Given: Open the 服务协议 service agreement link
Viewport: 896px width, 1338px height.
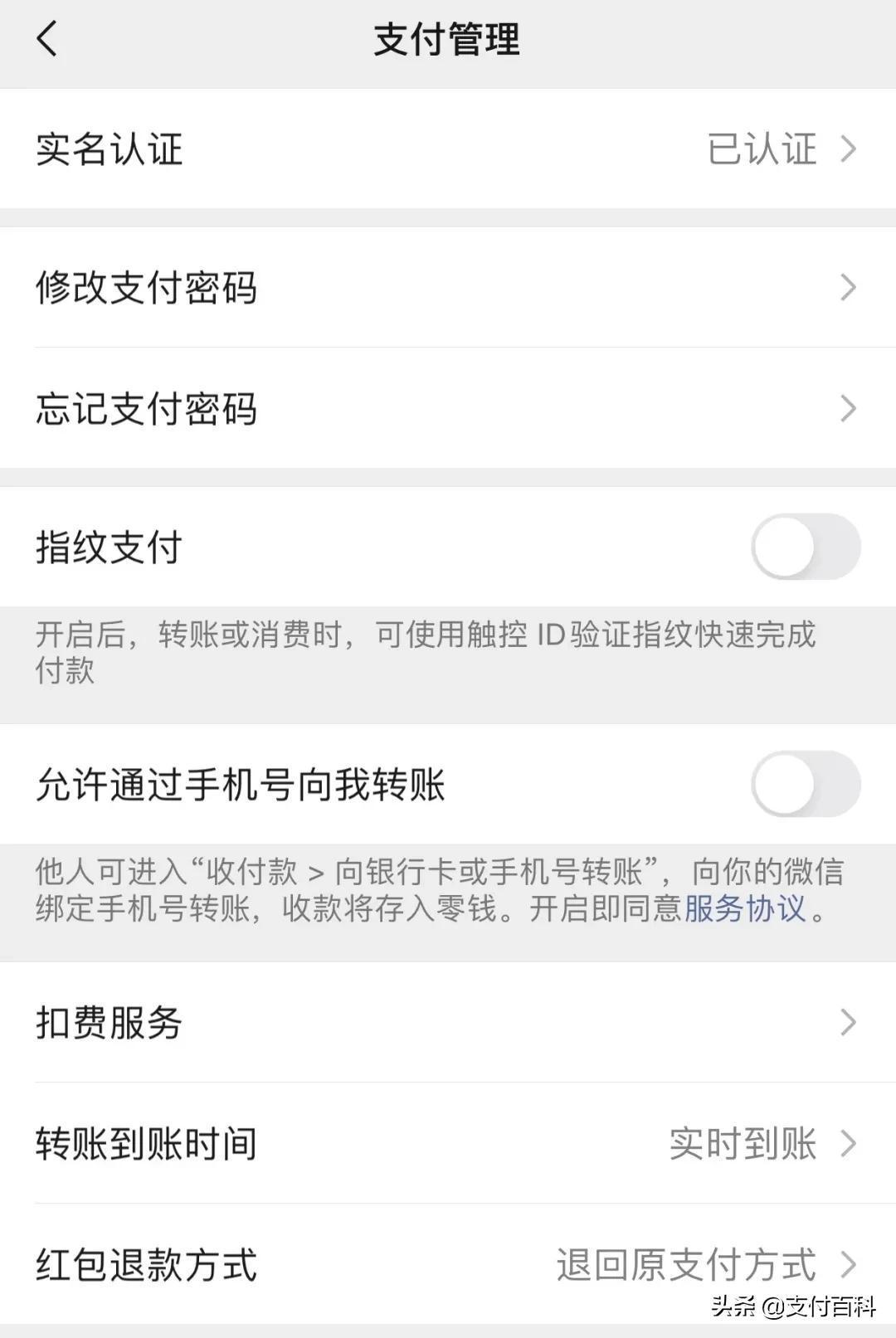Looking at the screenshot, I should point(743,911).
